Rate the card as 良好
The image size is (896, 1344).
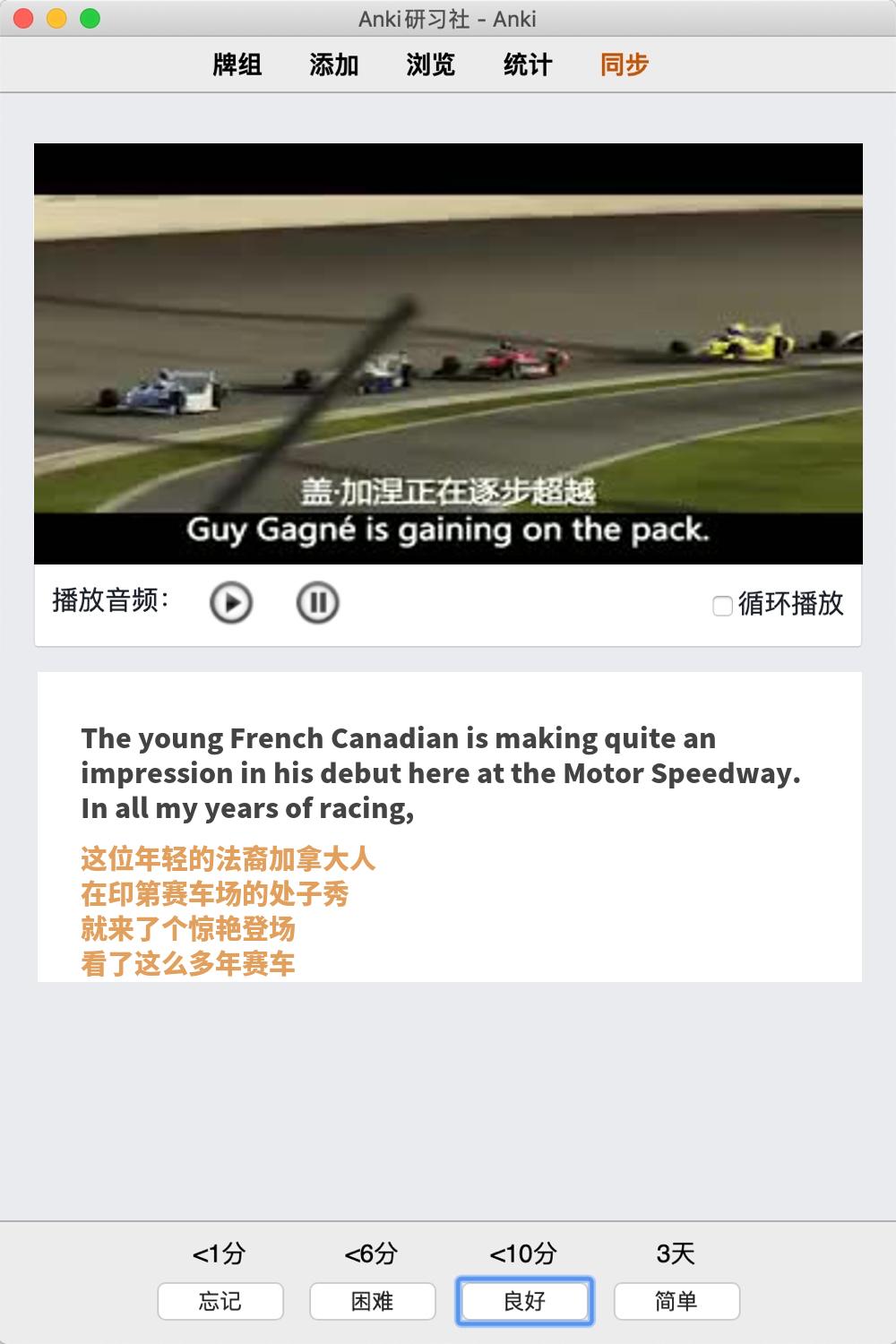coord(525,1301)
